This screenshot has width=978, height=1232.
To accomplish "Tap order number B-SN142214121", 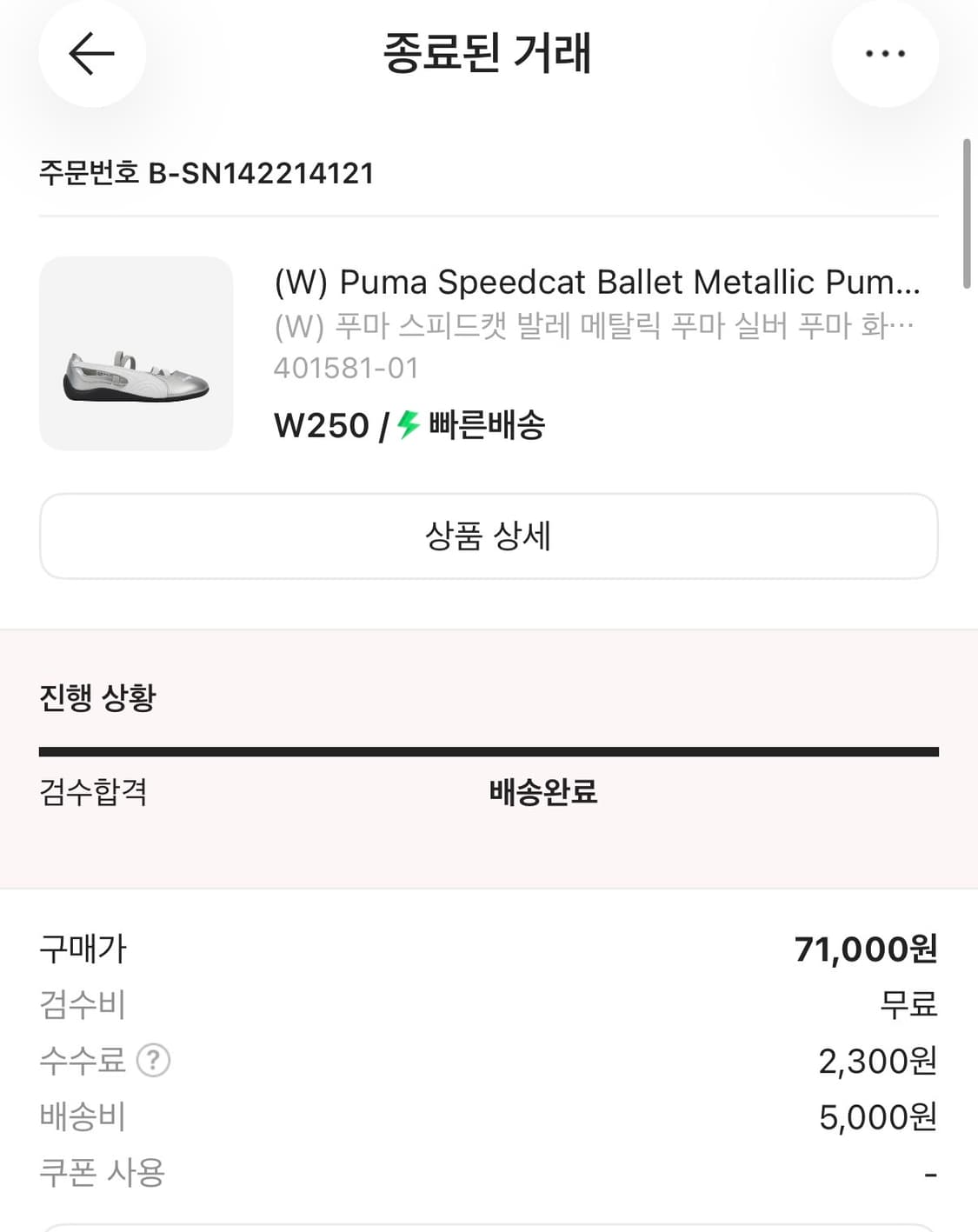I will (207, 172).
